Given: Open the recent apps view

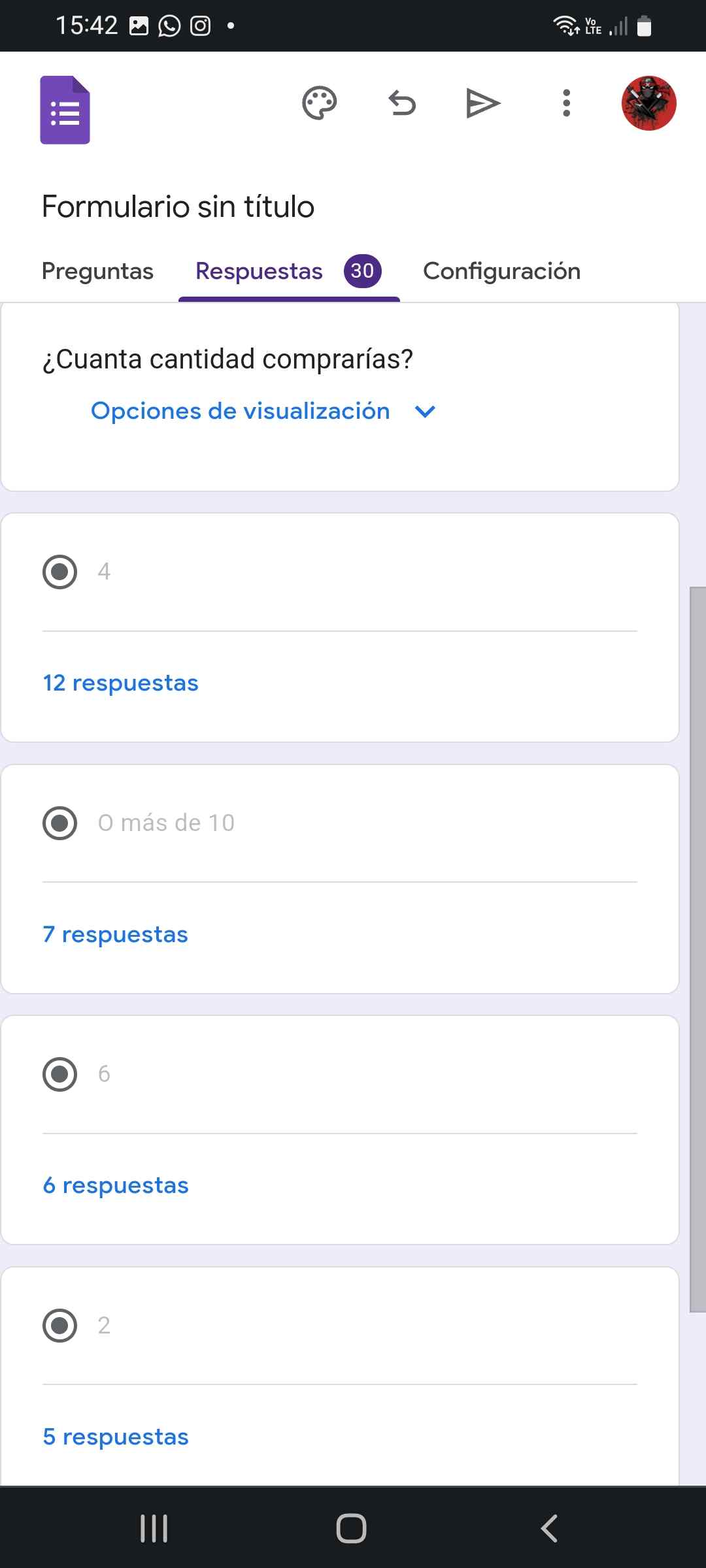Looking at the screenshot, I should (x=154, y=1528).
